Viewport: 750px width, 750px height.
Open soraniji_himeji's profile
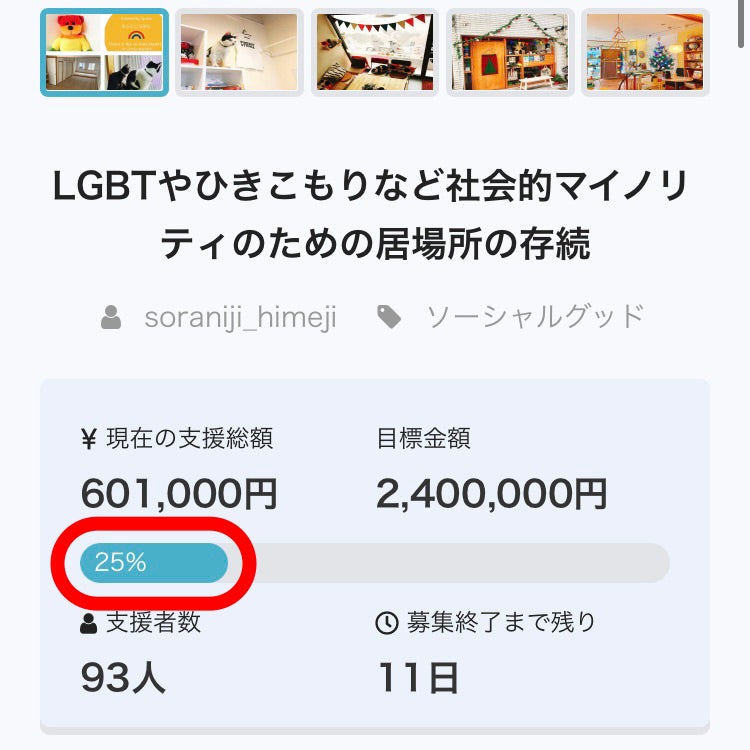pos(240,318)
